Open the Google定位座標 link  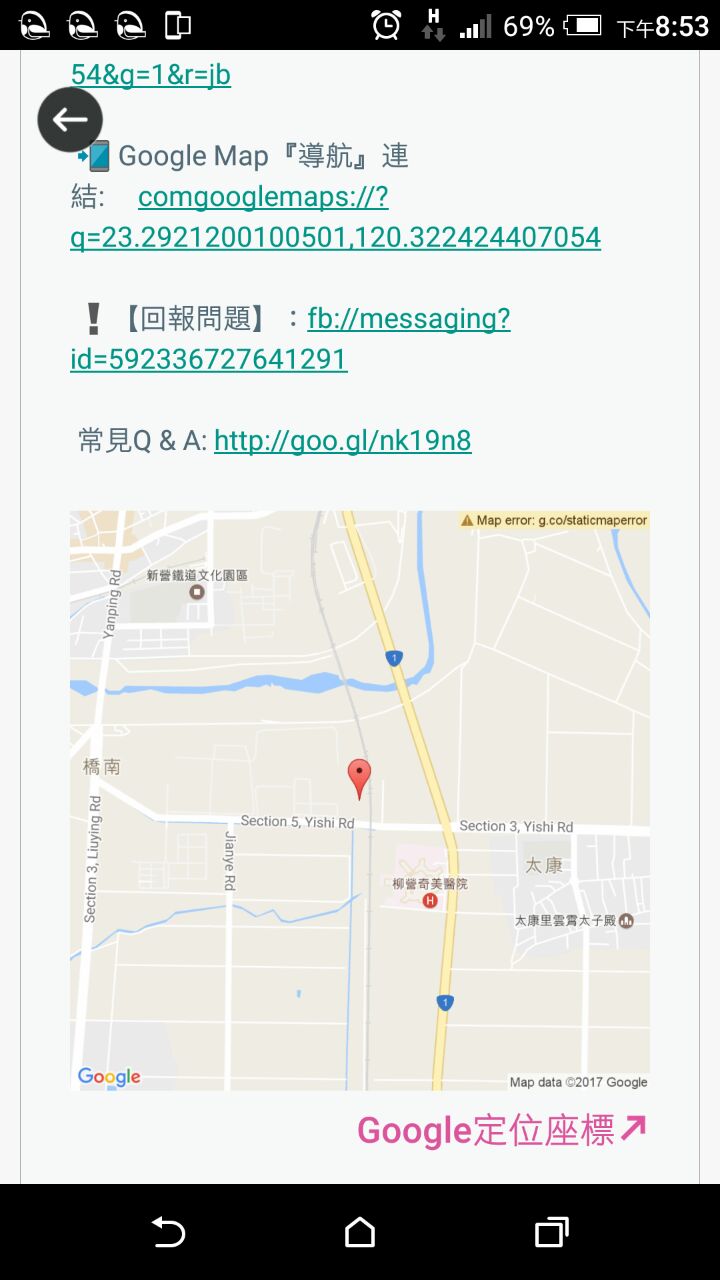coord(502,1130)
